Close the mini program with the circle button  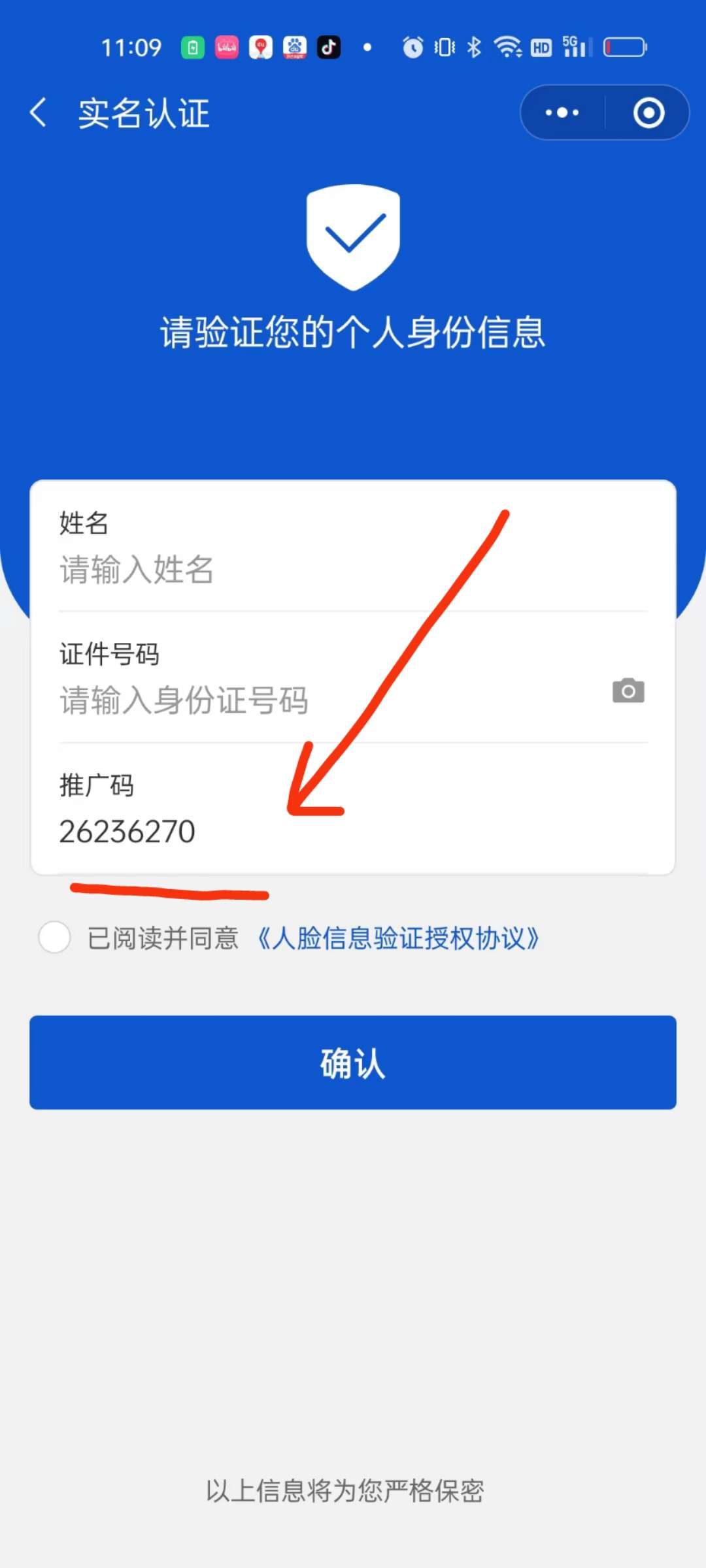click(x=648, y=112)
